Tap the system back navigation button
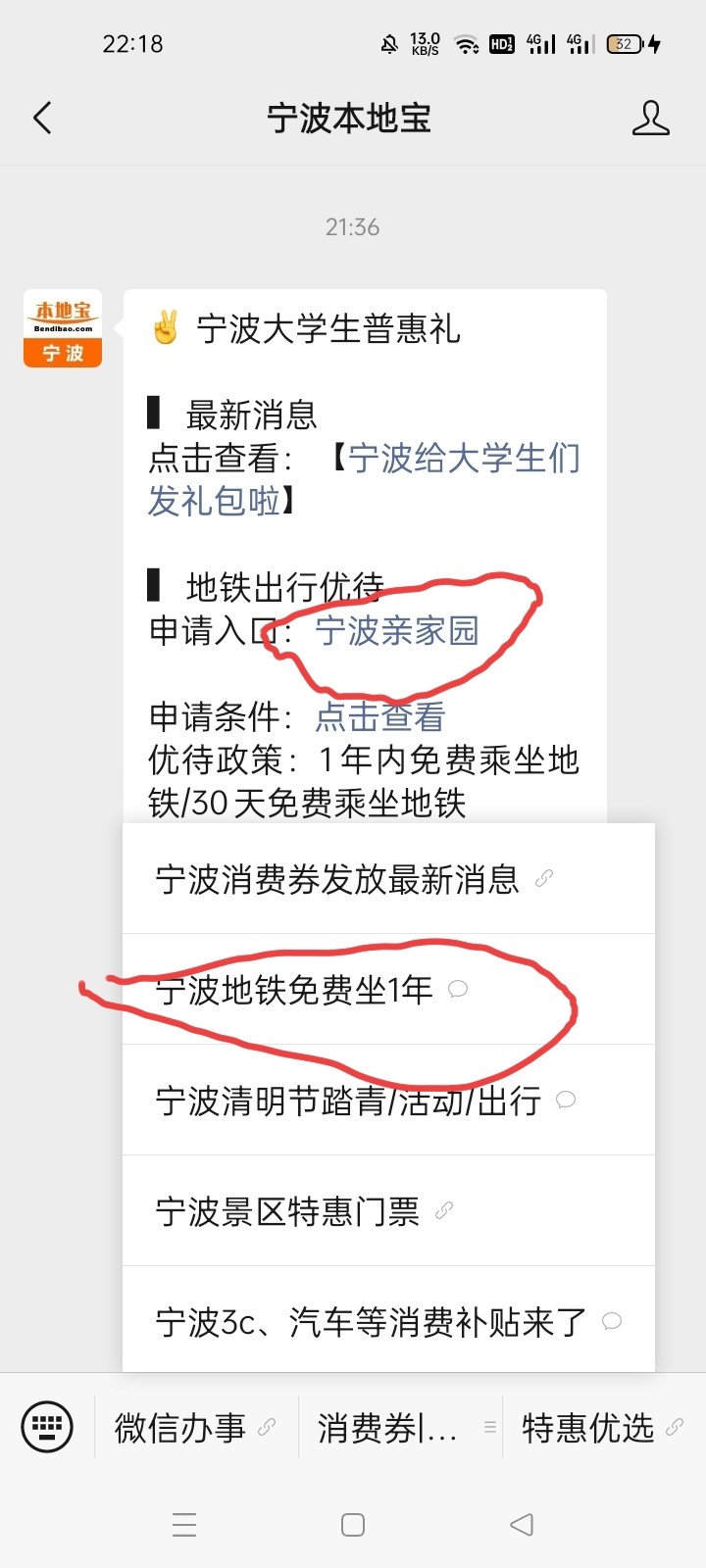Image resolution: width=706 pixels, height=1568 pixels. 522,1524
